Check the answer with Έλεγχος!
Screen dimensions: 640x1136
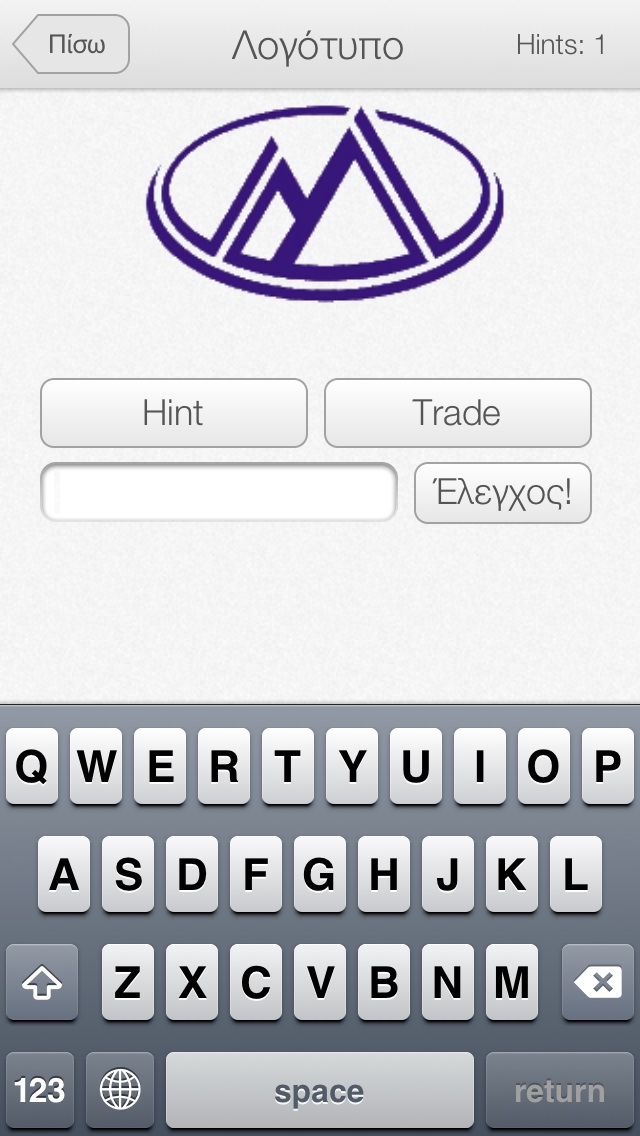pyautogui.click(x=502, y=493)
